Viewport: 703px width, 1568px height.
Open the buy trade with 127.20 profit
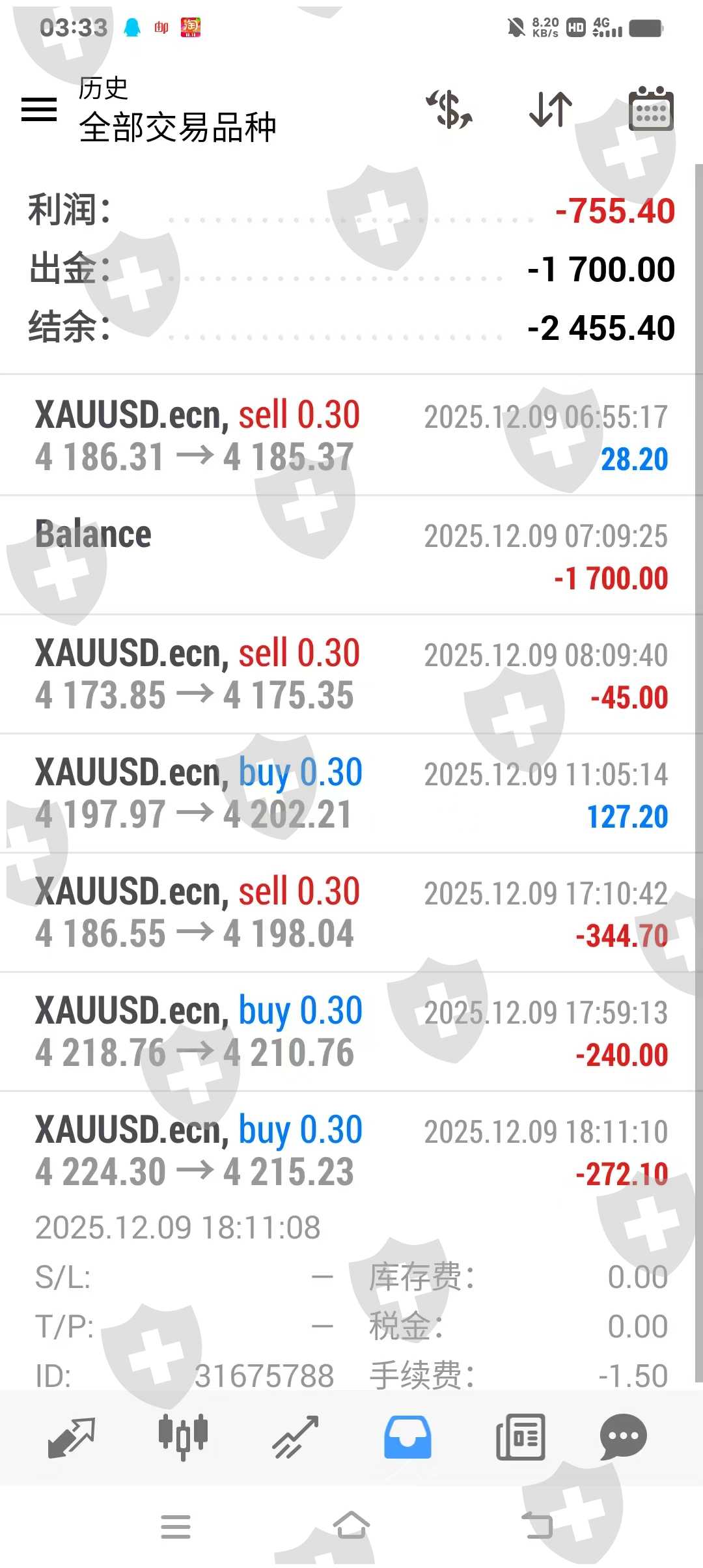point(351,794)
